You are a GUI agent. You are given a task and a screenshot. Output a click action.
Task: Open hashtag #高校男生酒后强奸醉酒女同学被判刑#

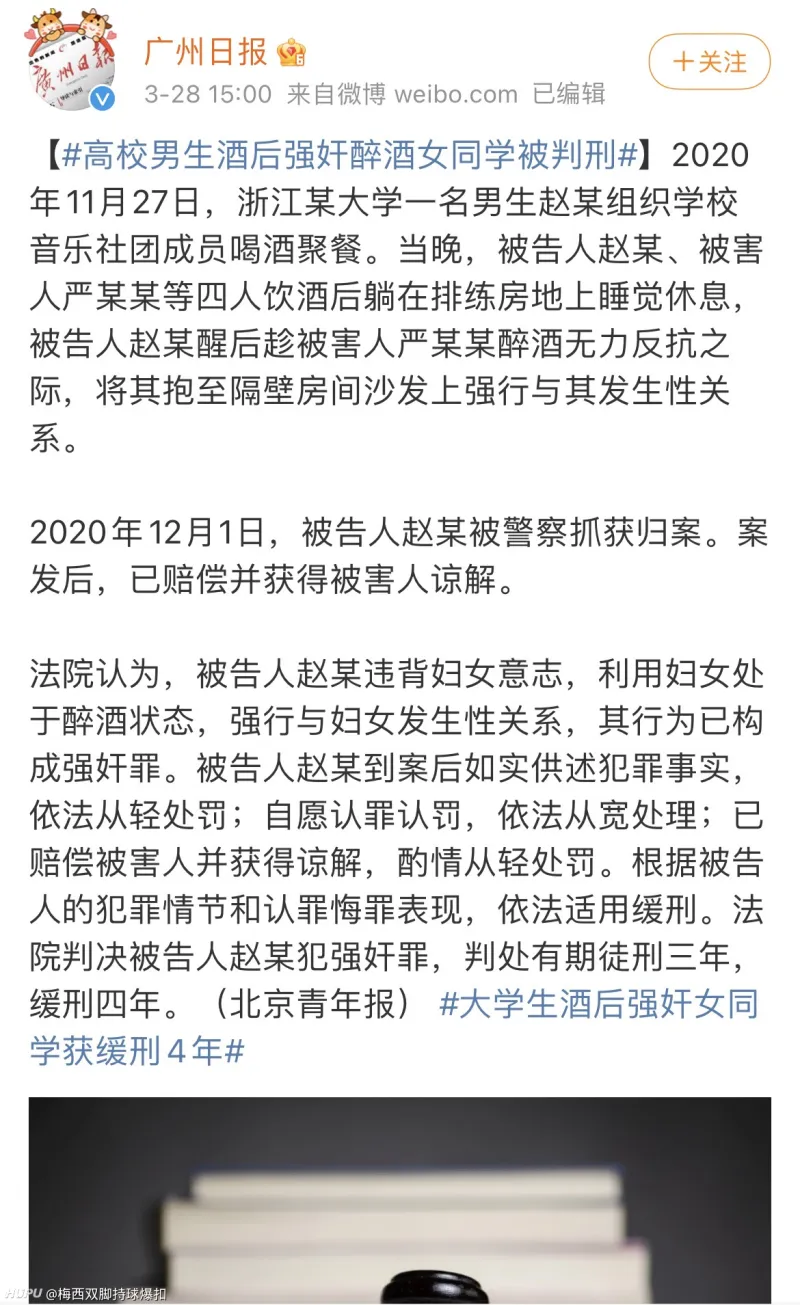[350, 156]
